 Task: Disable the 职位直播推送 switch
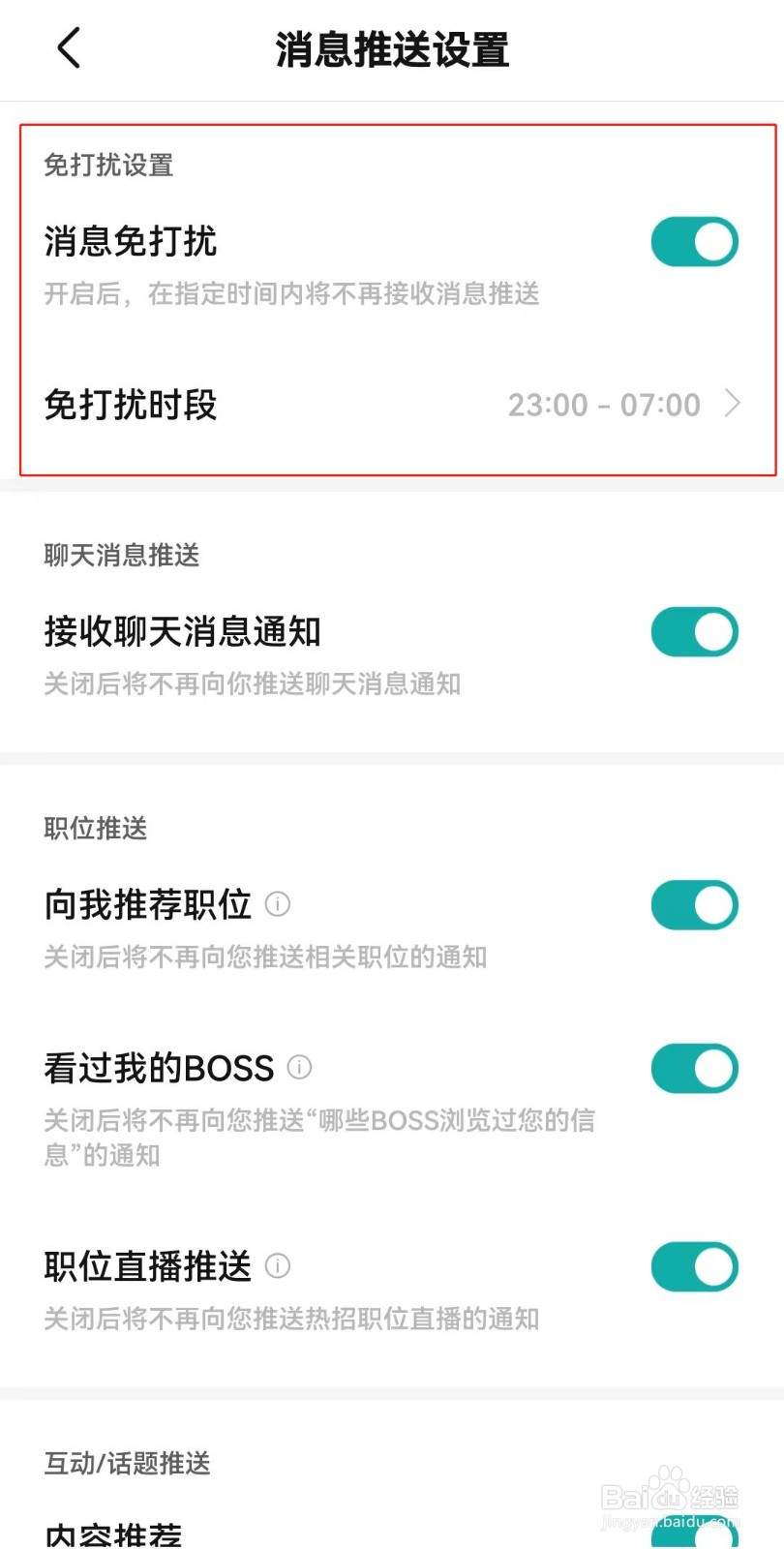694,1266
